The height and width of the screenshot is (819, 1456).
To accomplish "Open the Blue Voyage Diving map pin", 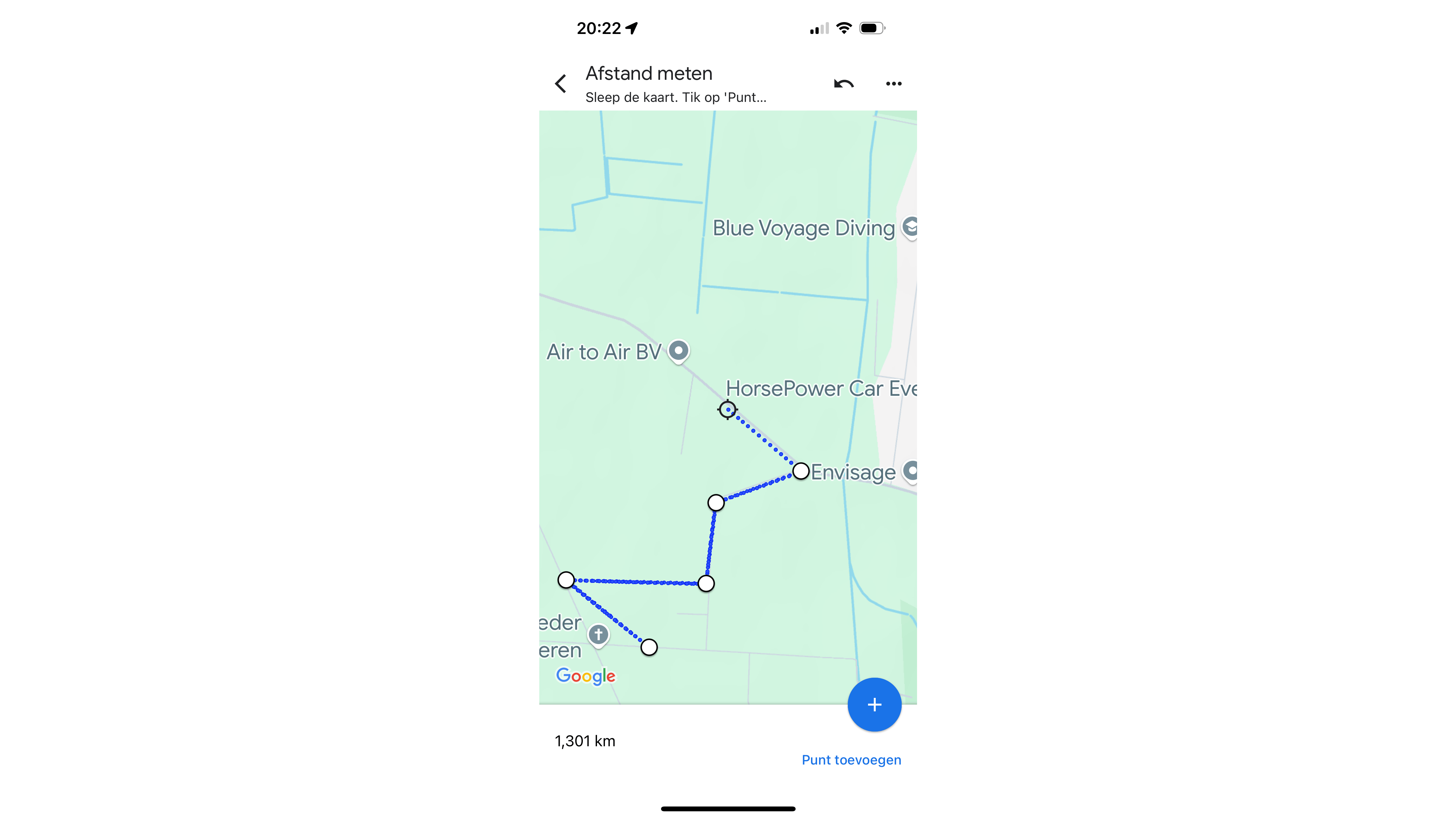I will (909, 227).
